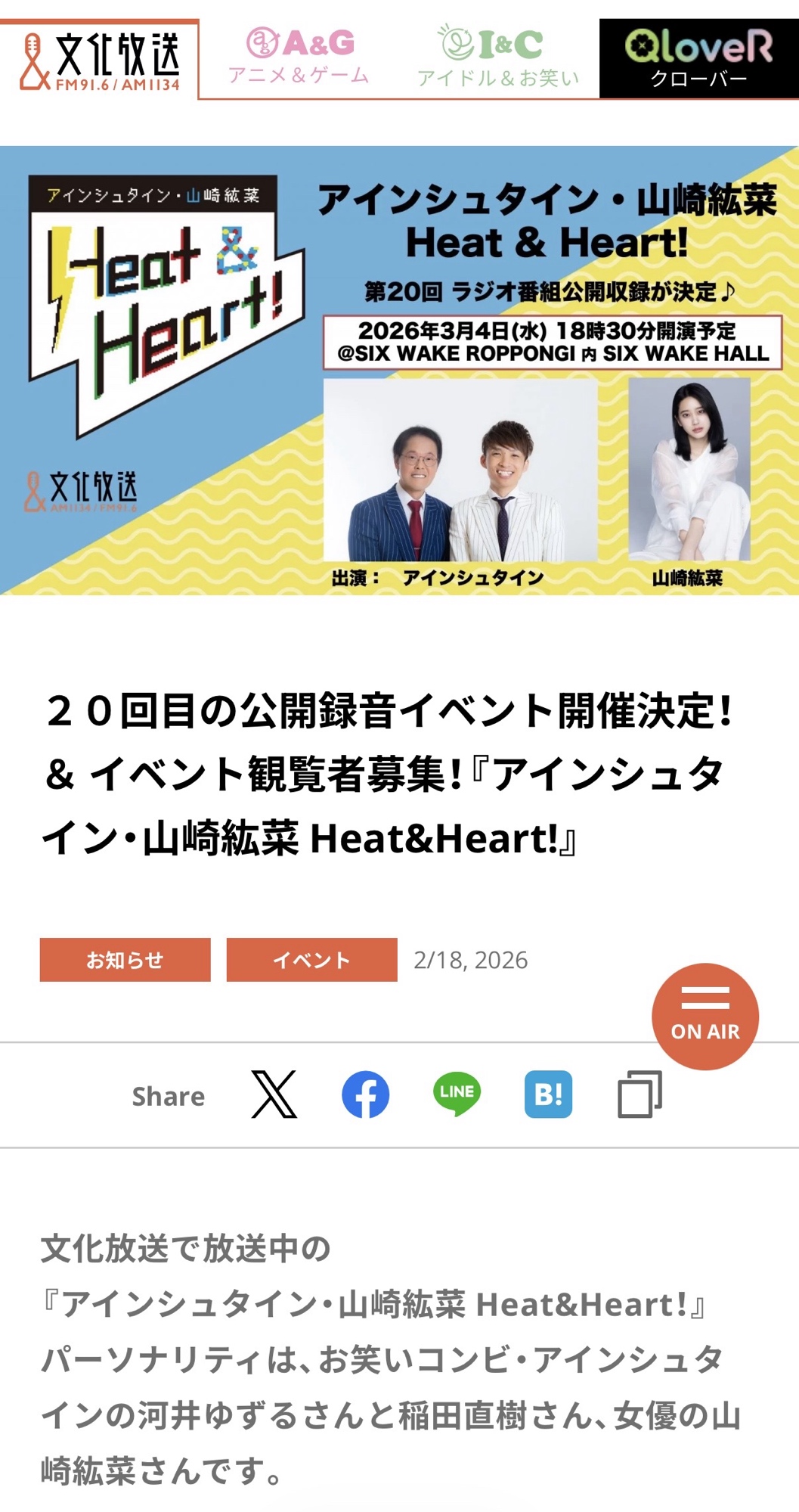Image resolution: width=799 pixels, height=1512 pixels.
Task: Copy the article link
Action: pyautogui.click(x=640, y=1094)
